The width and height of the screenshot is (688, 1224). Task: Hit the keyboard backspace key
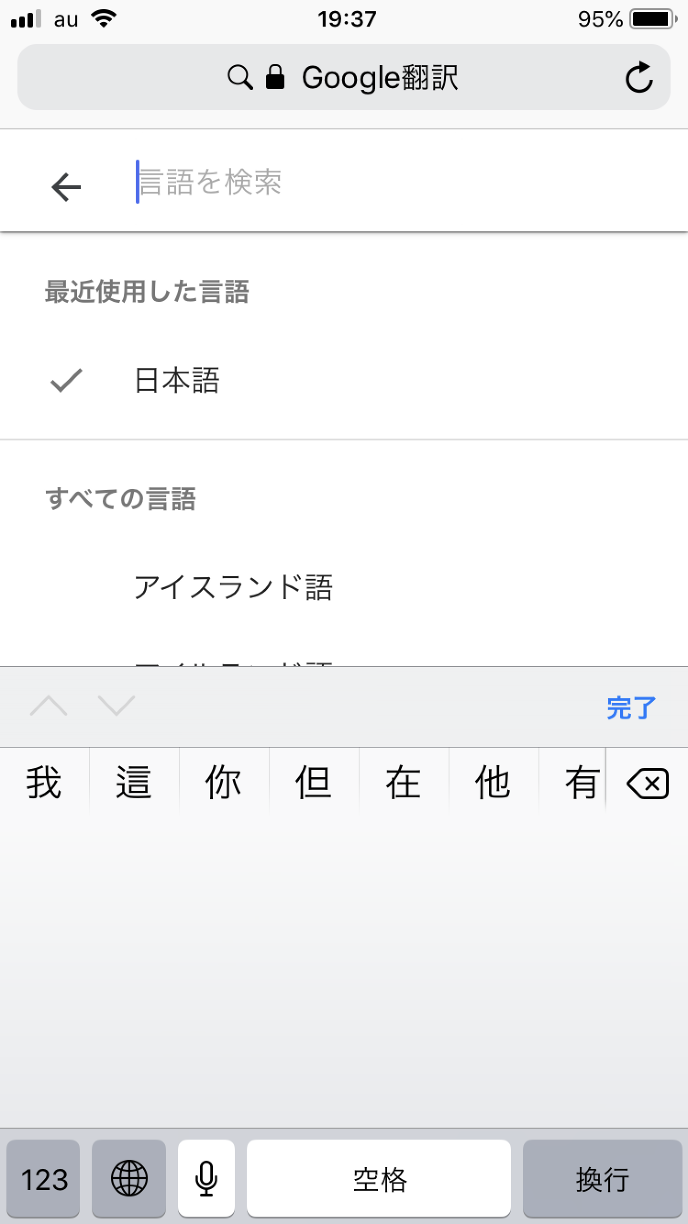647,785
